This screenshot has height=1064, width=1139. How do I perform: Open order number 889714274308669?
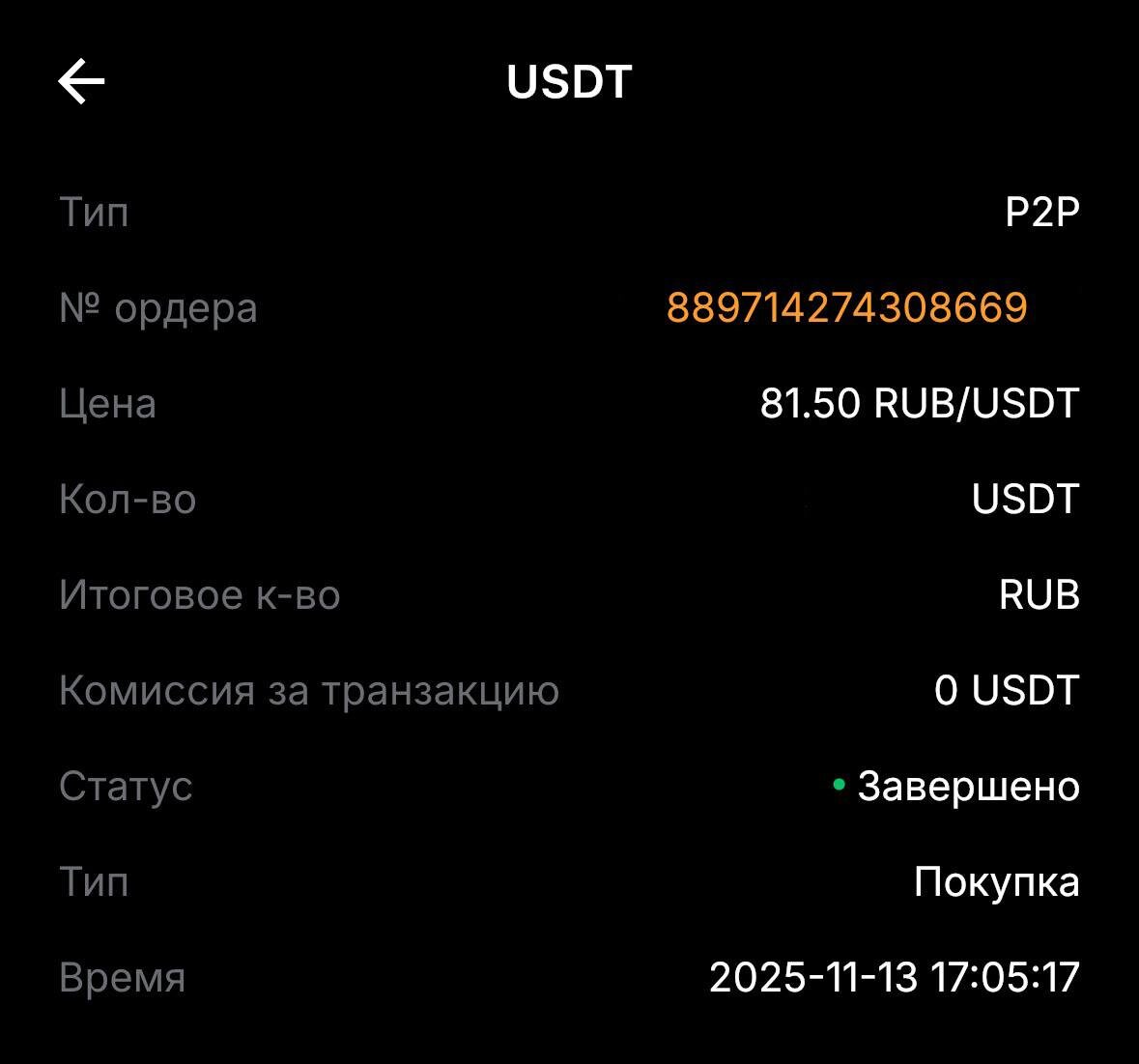pos(846,308)
